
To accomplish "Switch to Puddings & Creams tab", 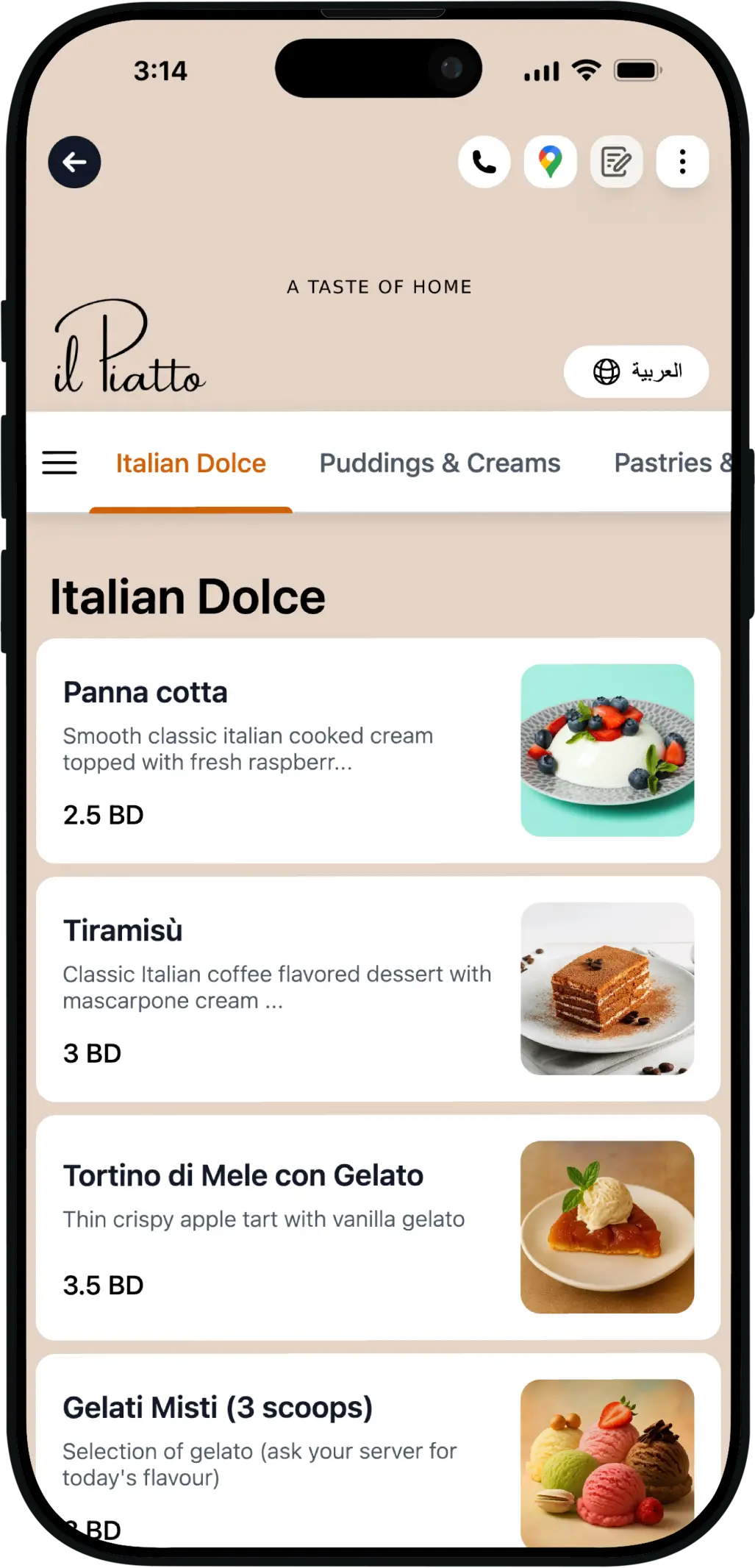I will (440, 463).
